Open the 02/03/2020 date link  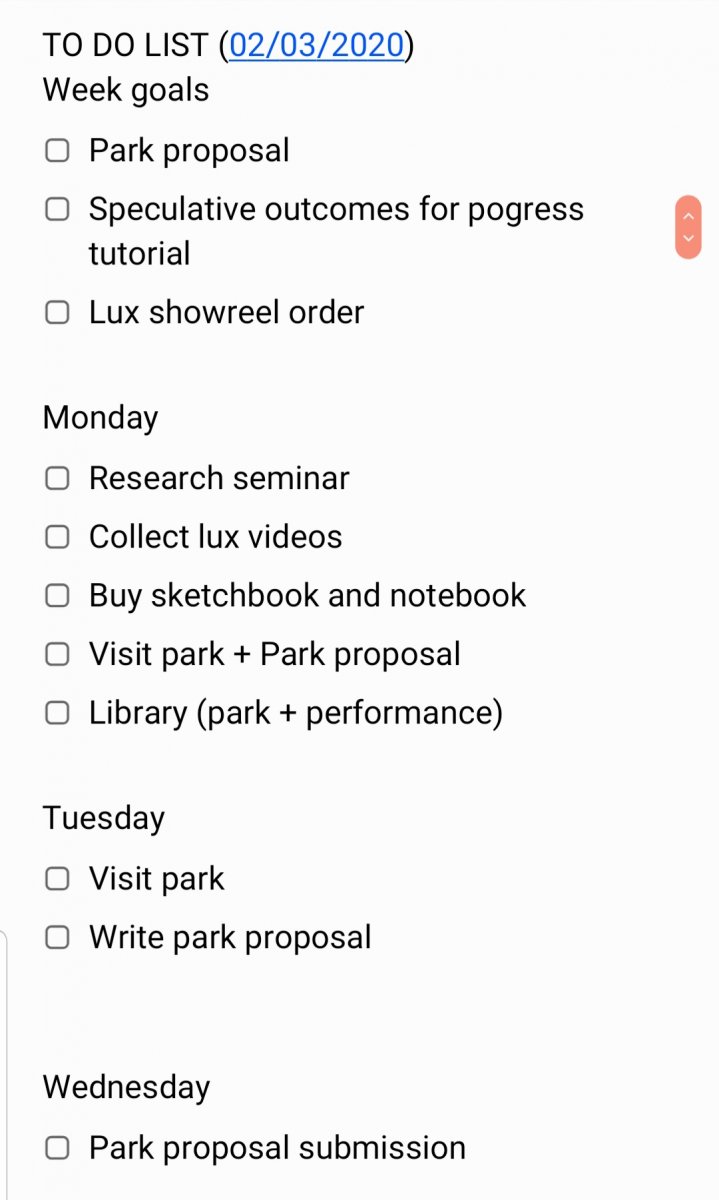(316, 46)
